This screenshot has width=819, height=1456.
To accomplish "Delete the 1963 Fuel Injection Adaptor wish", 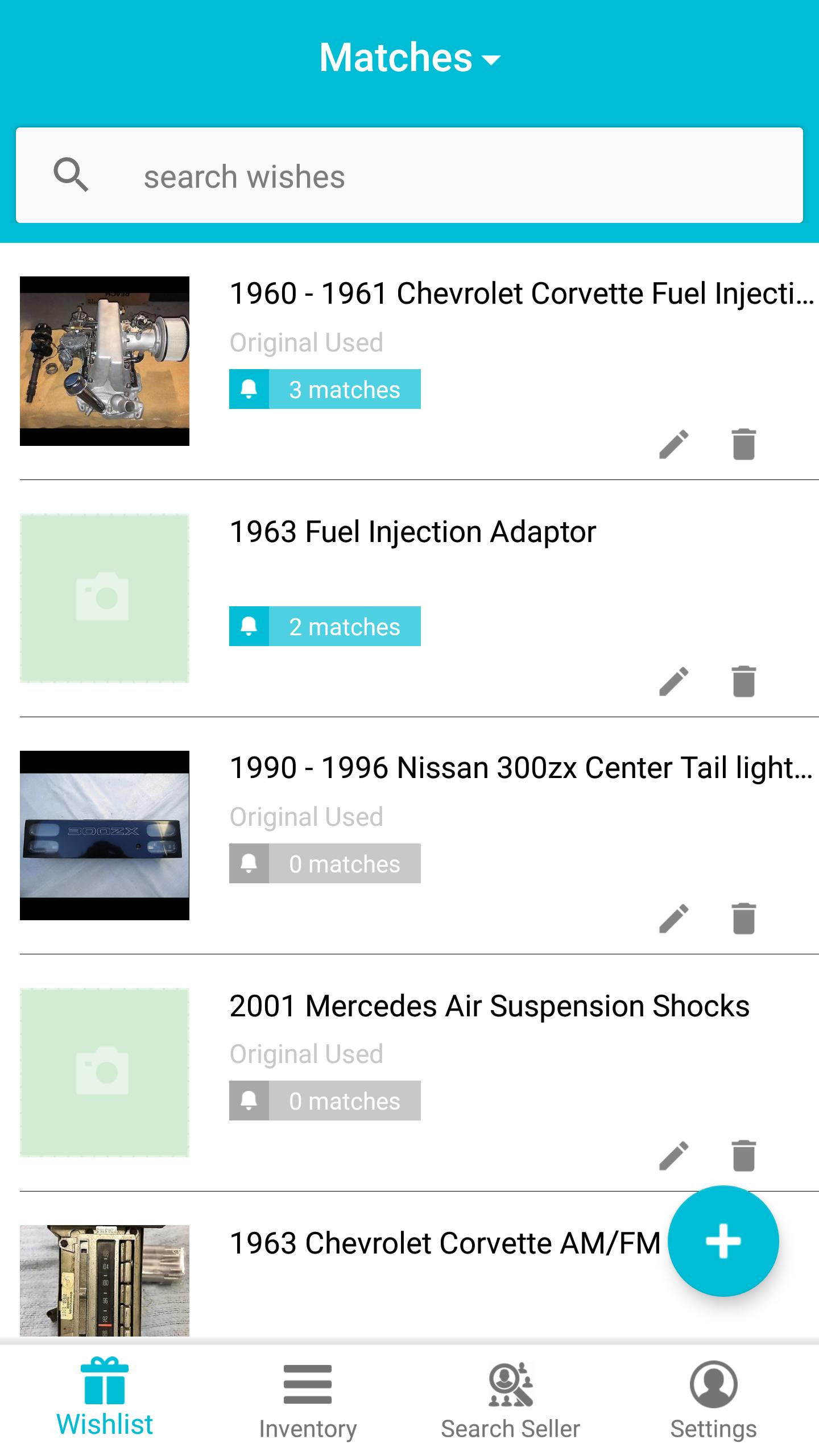I will pos(743,681).
